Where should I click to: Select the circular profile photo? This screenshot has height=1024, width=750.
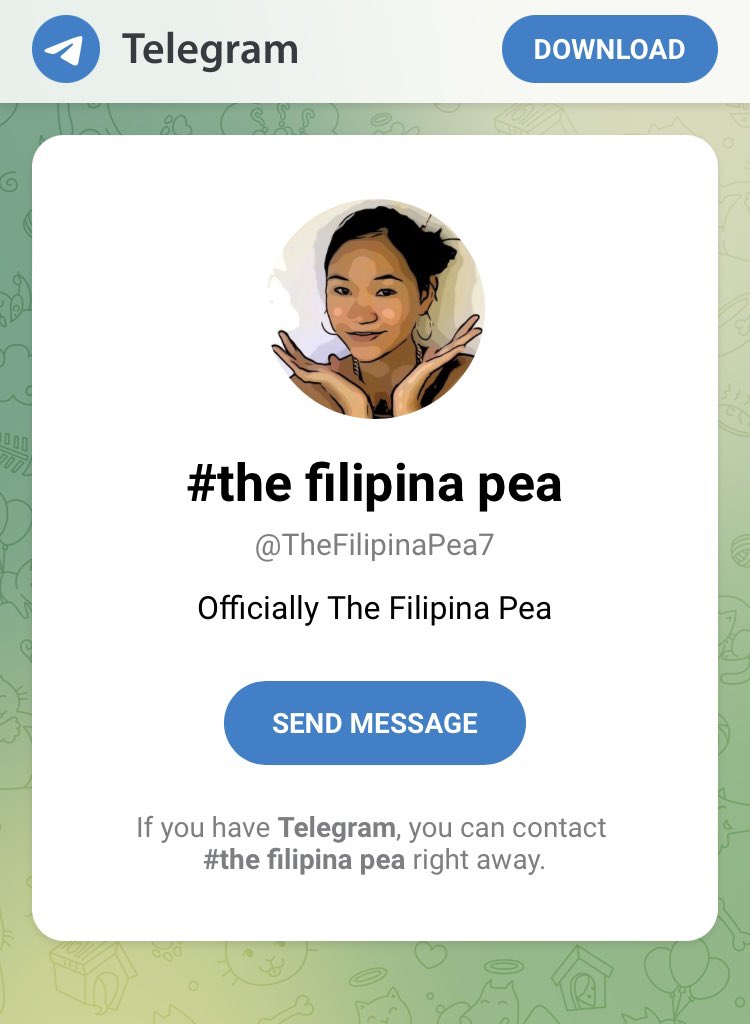375,305
